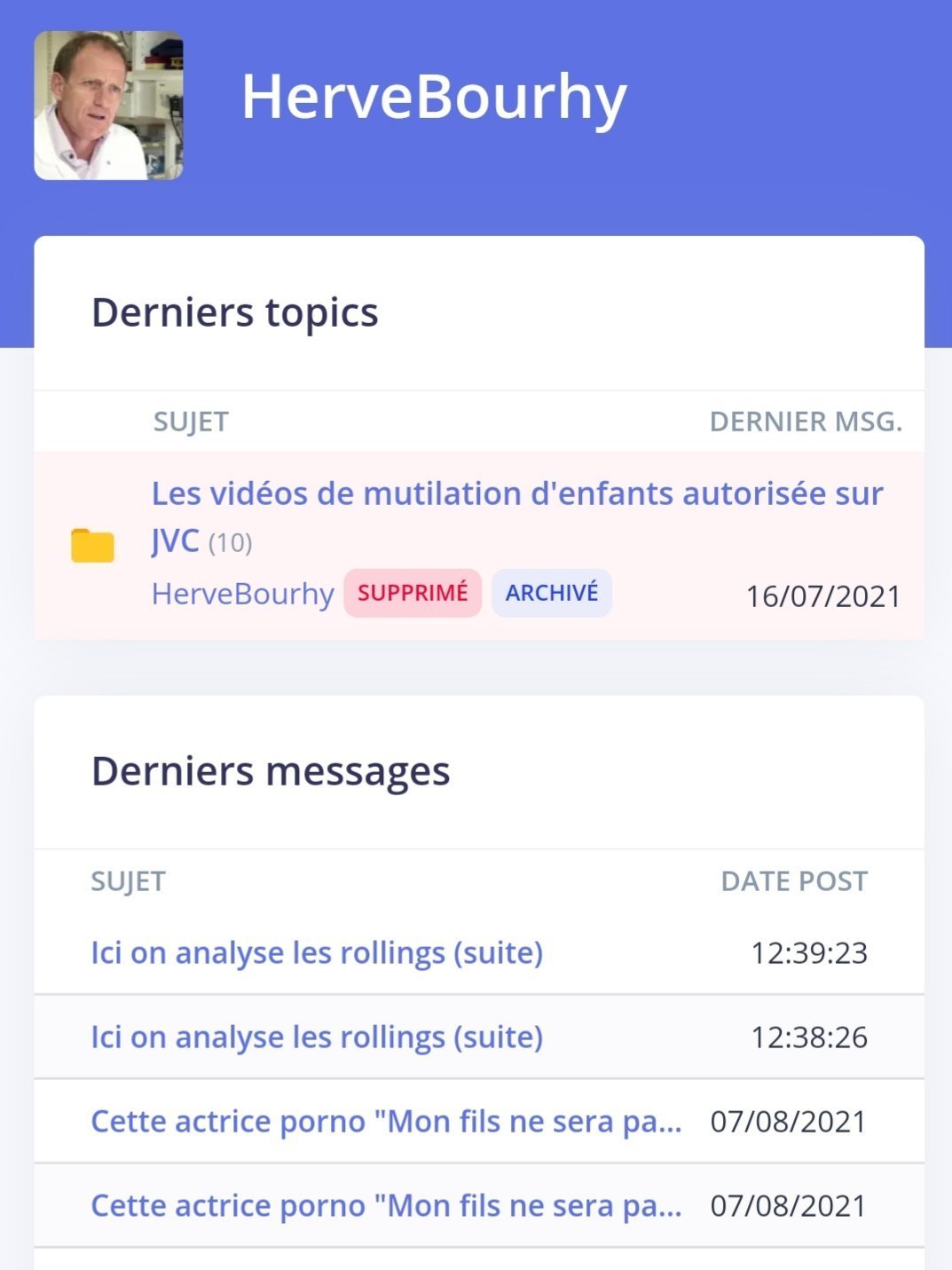The image size is (952, 1270).
Task: Open HerveBourhy author link in topic row
Action: (242, 594)
